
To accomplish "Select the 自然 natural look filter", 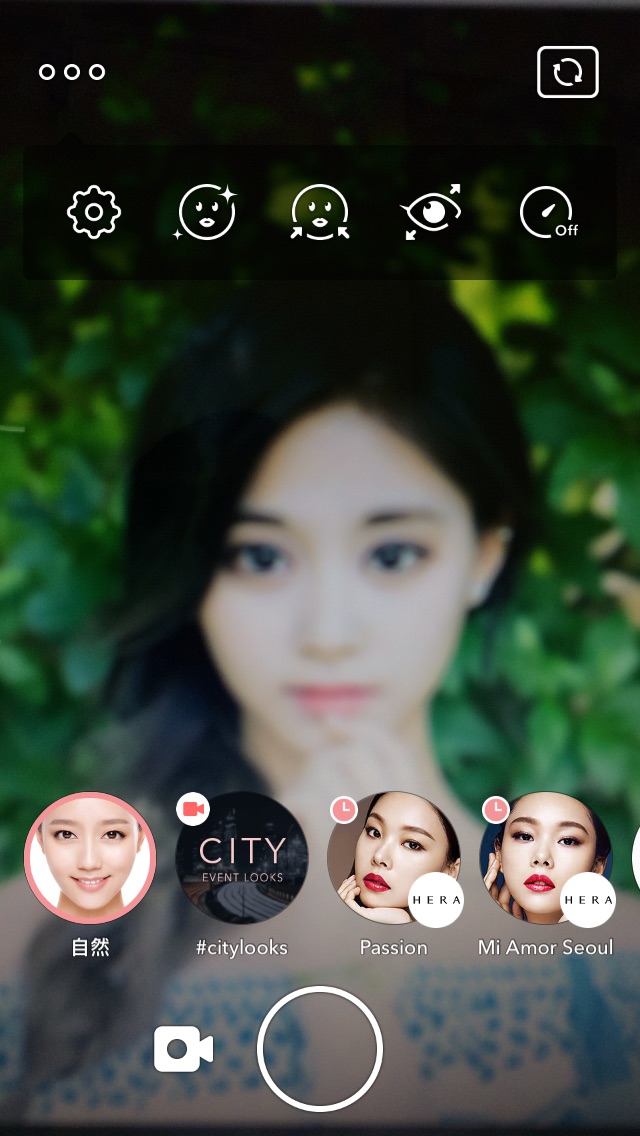I will coord(90,858).
